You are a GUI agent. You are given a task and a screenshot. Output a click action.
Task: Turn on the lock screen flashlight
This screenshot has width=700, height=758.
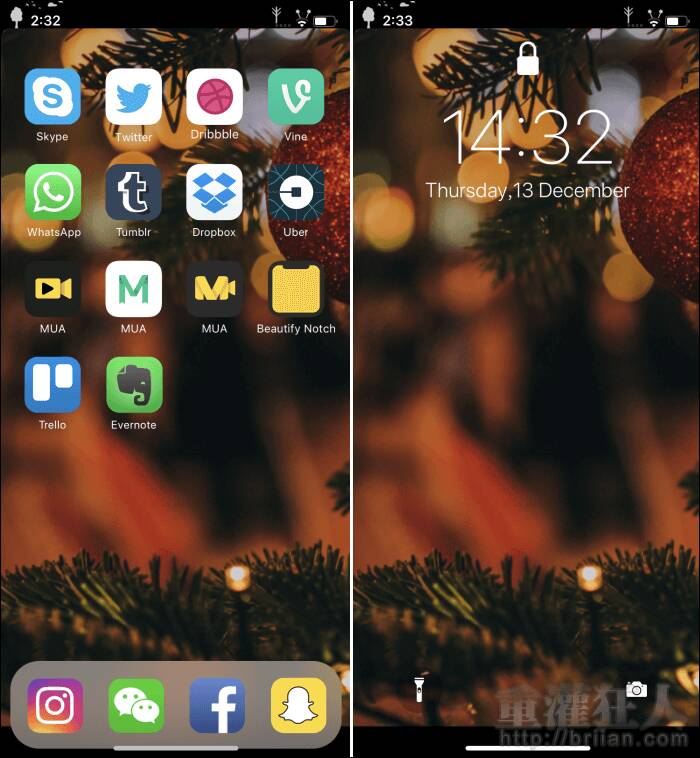tap(420, 688)
